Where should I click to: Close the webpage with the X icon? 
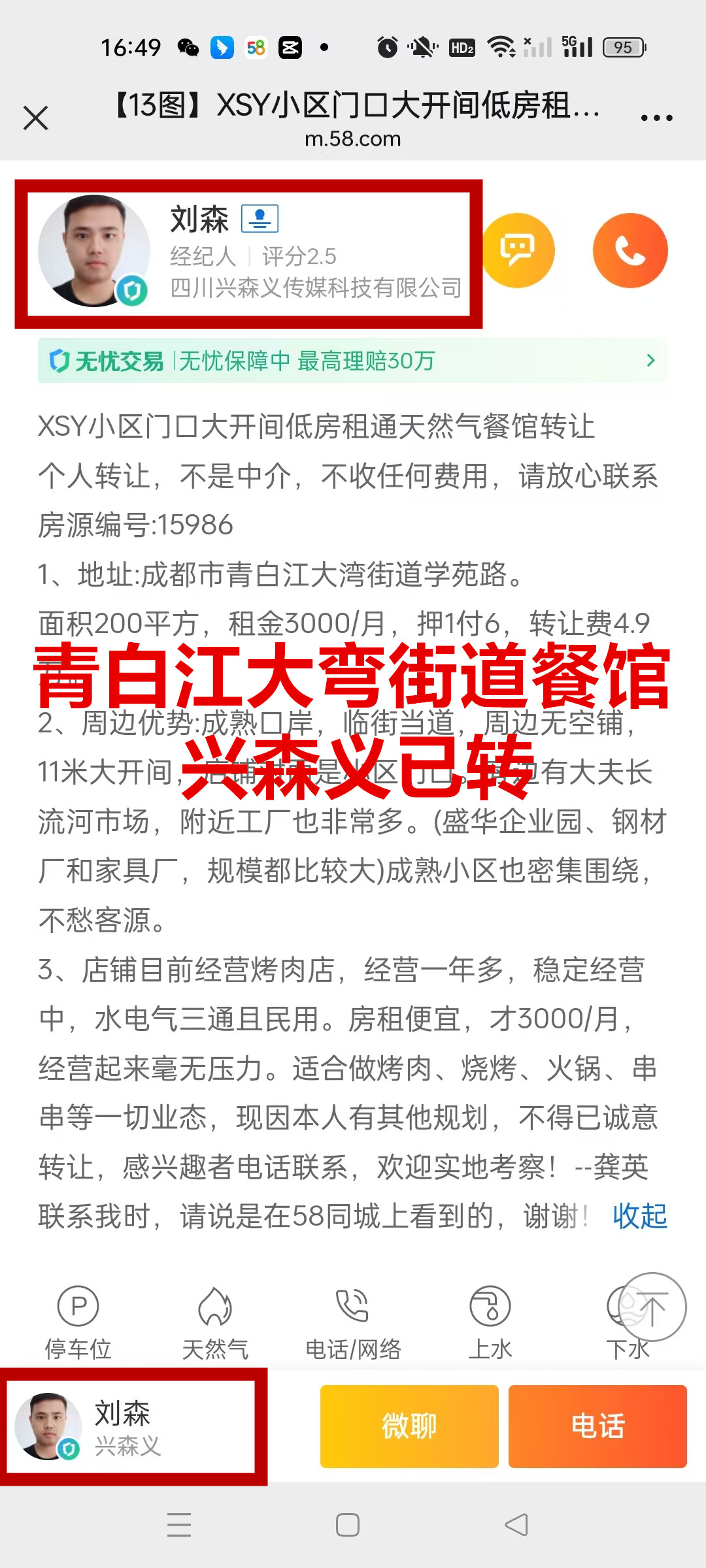tap(36, 118)
